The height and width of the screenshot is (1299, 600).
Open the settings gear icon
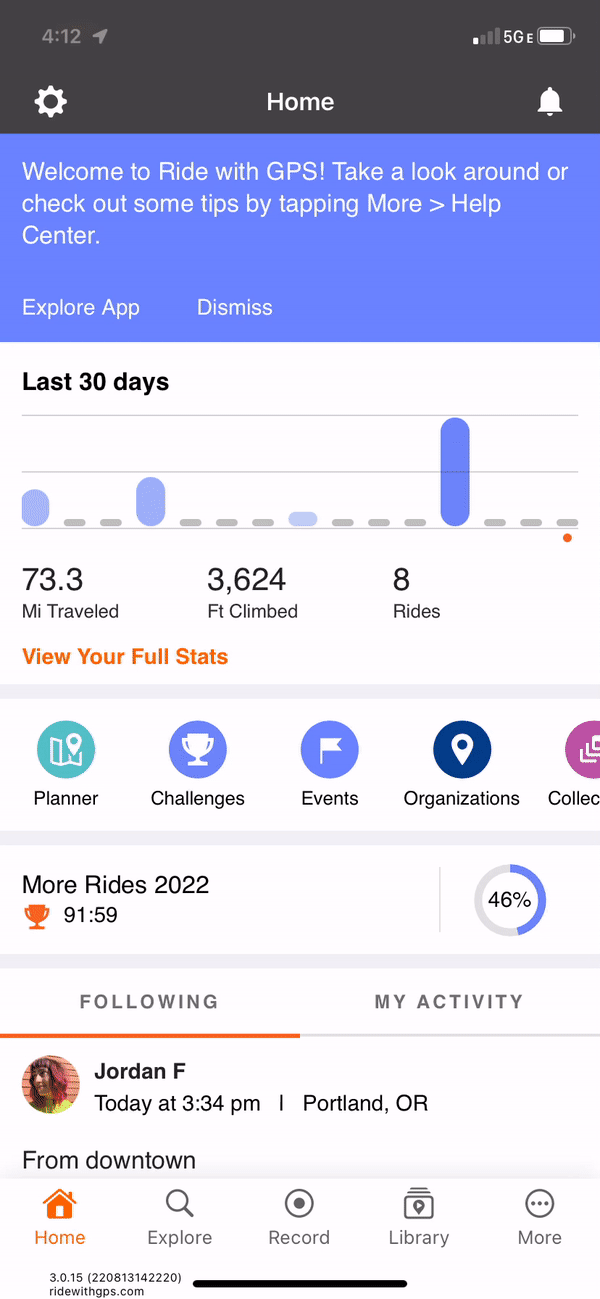pos(50,101)
